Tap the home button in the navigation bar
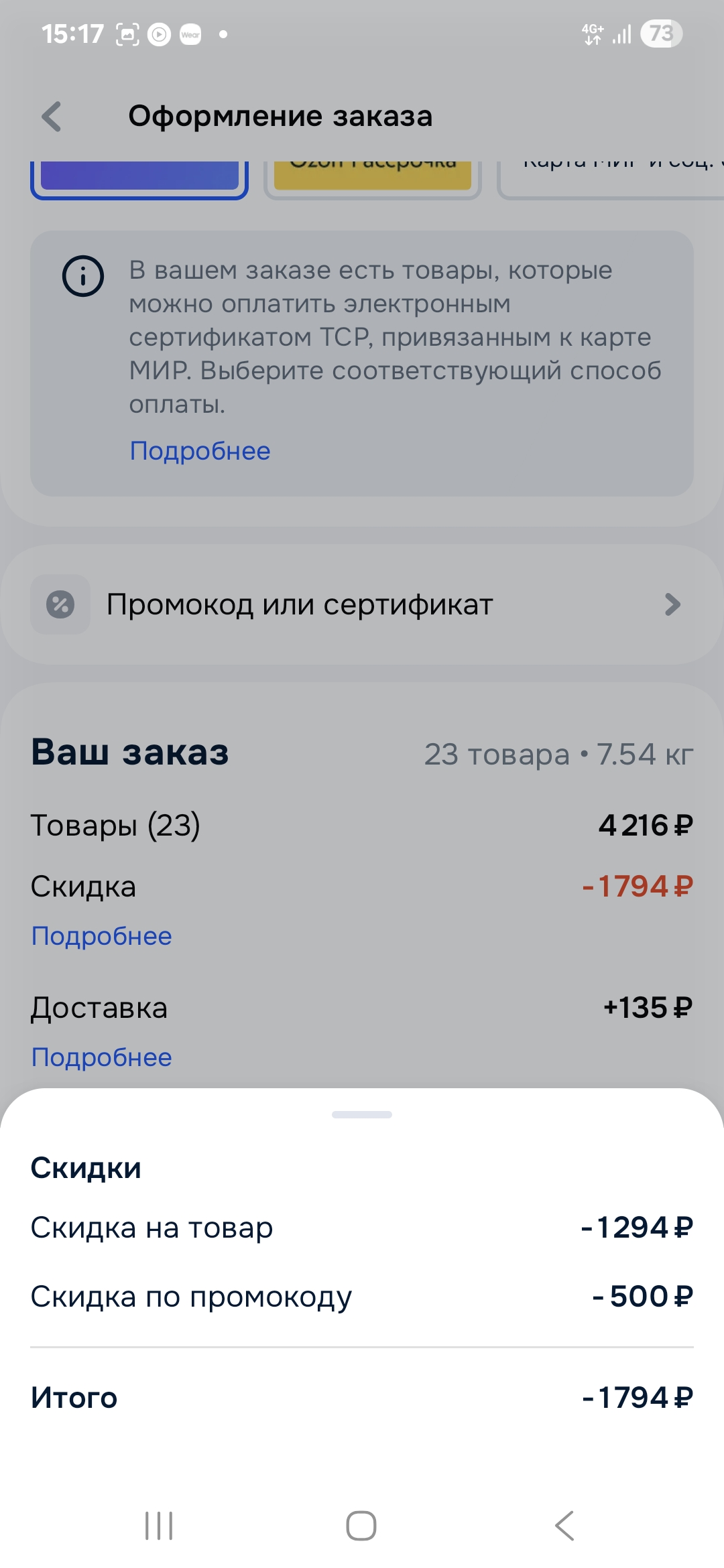Screen dimensions: 724x1568 [x=361, y=1526]
